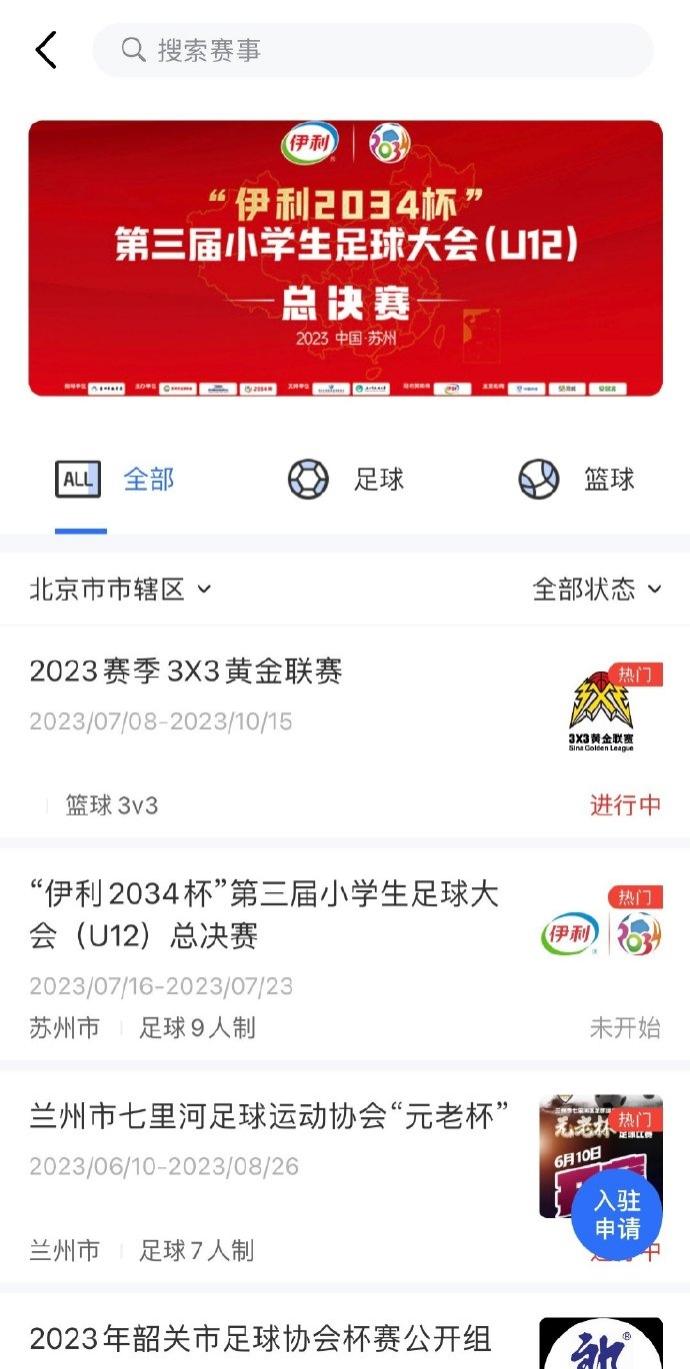Open the 第三届小学生足球大会 (U12) 总决赛 listing

tap(264, 914)
